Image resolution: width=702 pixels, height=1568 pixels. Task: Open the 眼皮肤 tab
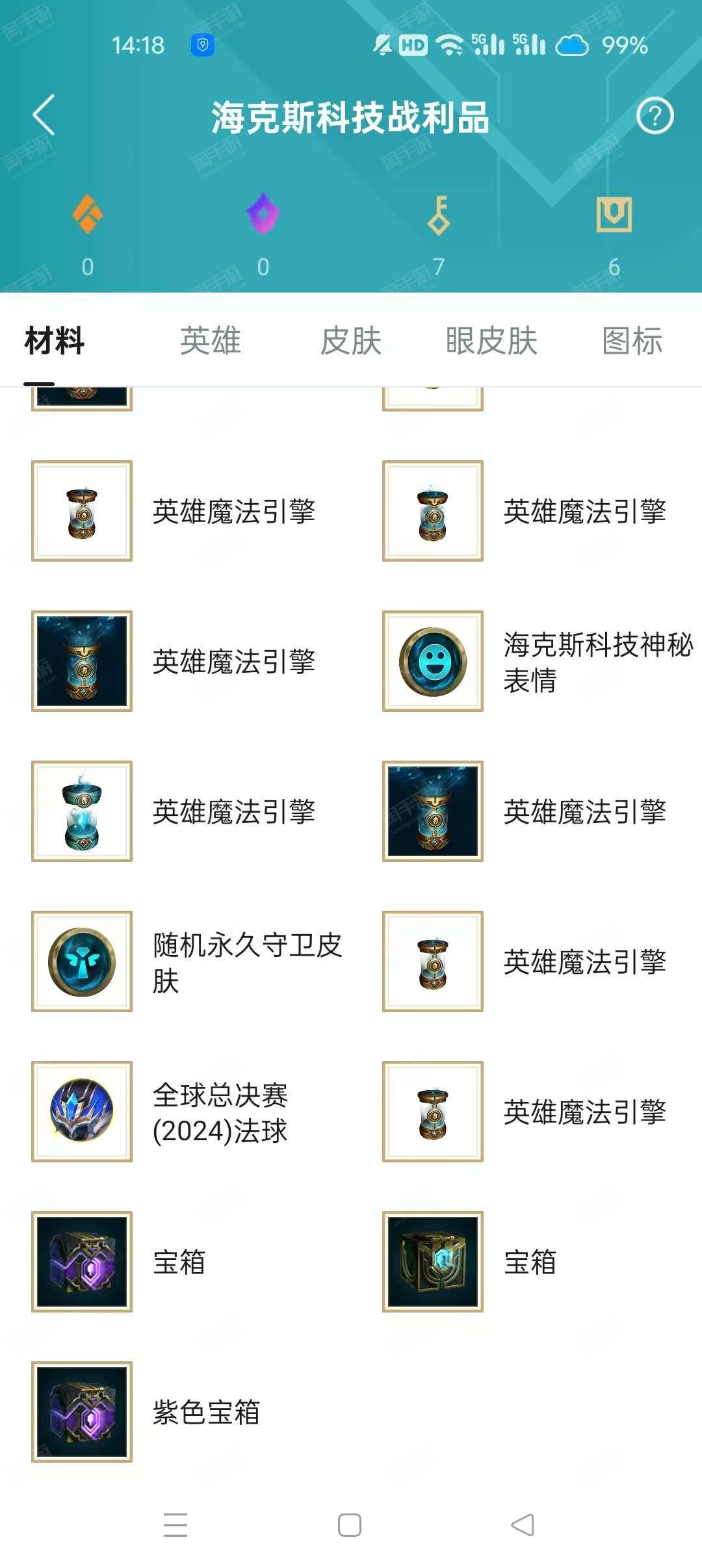tap(491, 341)
